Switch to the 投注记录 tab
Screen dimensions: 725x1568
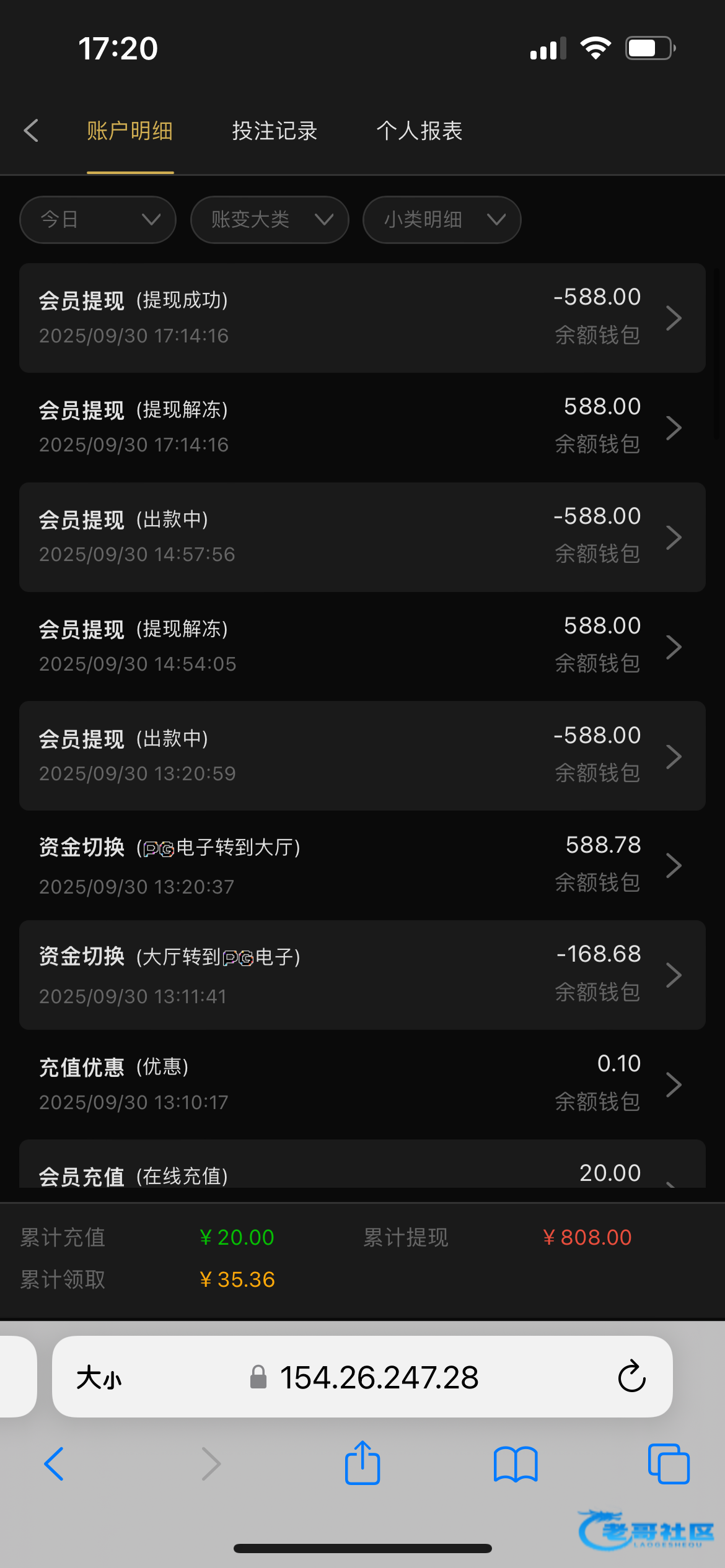click(x=275, y=131)
